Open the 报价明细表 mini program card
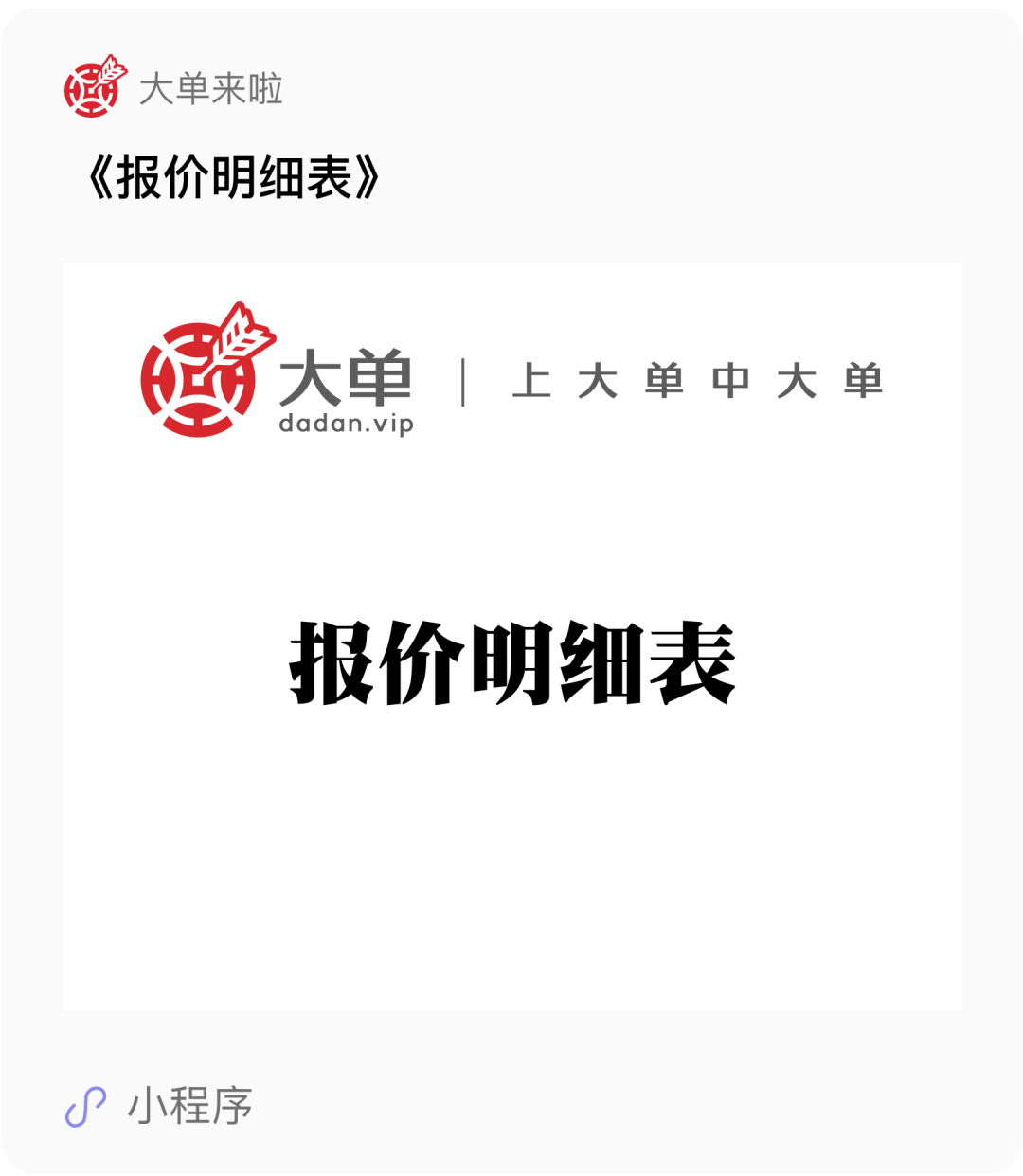The height and width of the screenshot is (1176, 1023). (511, 635)
